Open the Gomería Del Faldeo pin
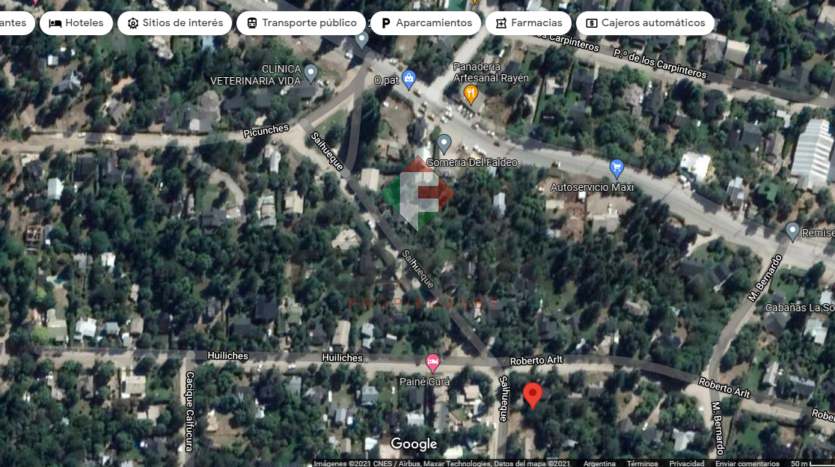The image size is (835, 467). tap(444, 143)
